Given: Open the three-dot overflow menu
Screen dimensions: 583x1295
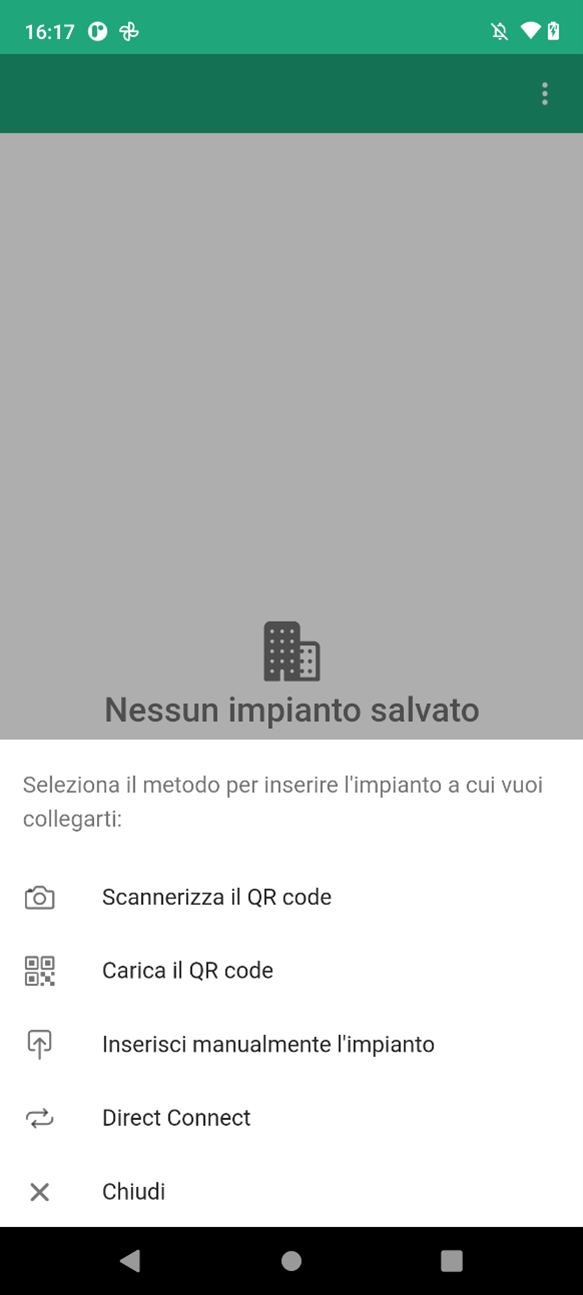Looking at the screenshot, I should coord(545,94).
